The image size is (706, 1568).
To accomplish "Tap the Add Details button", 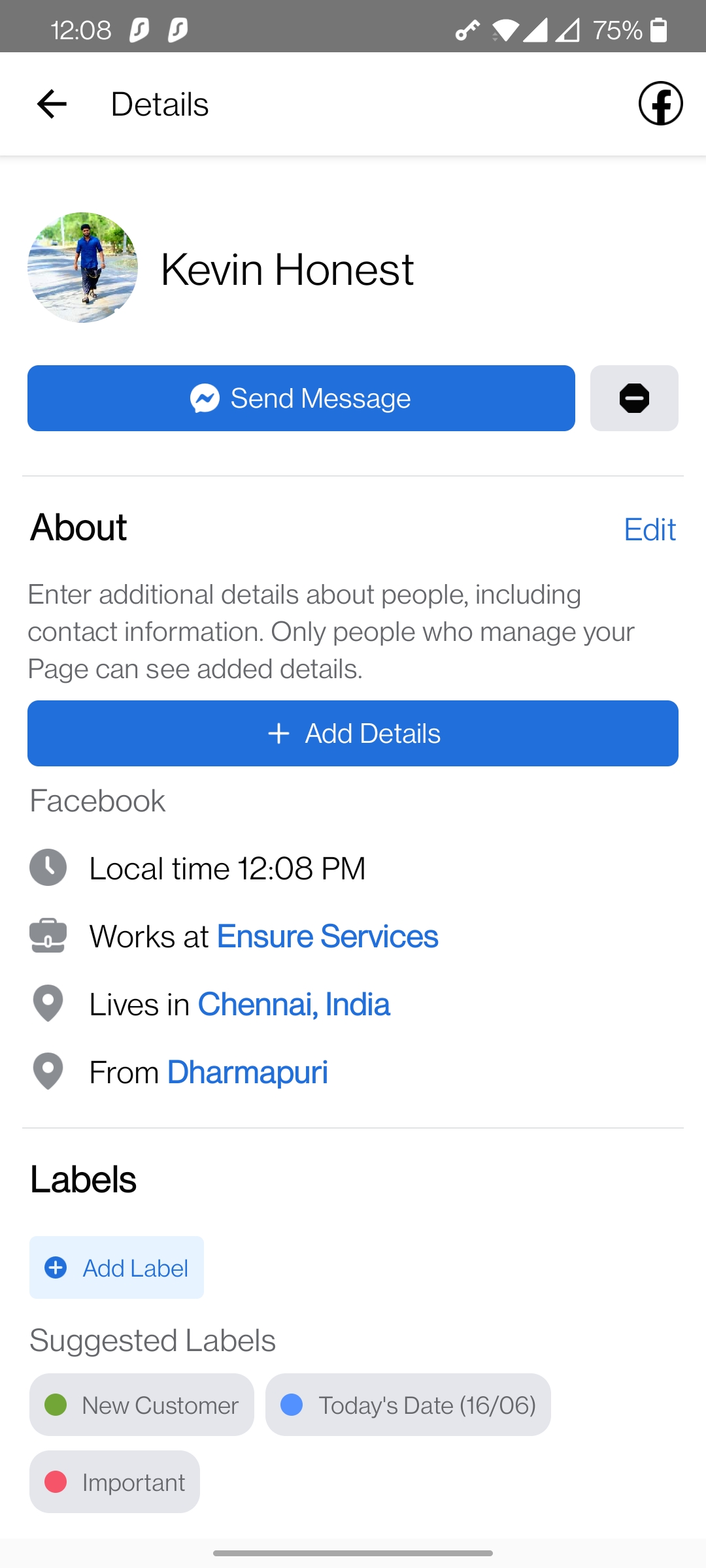I will point(353,733).
